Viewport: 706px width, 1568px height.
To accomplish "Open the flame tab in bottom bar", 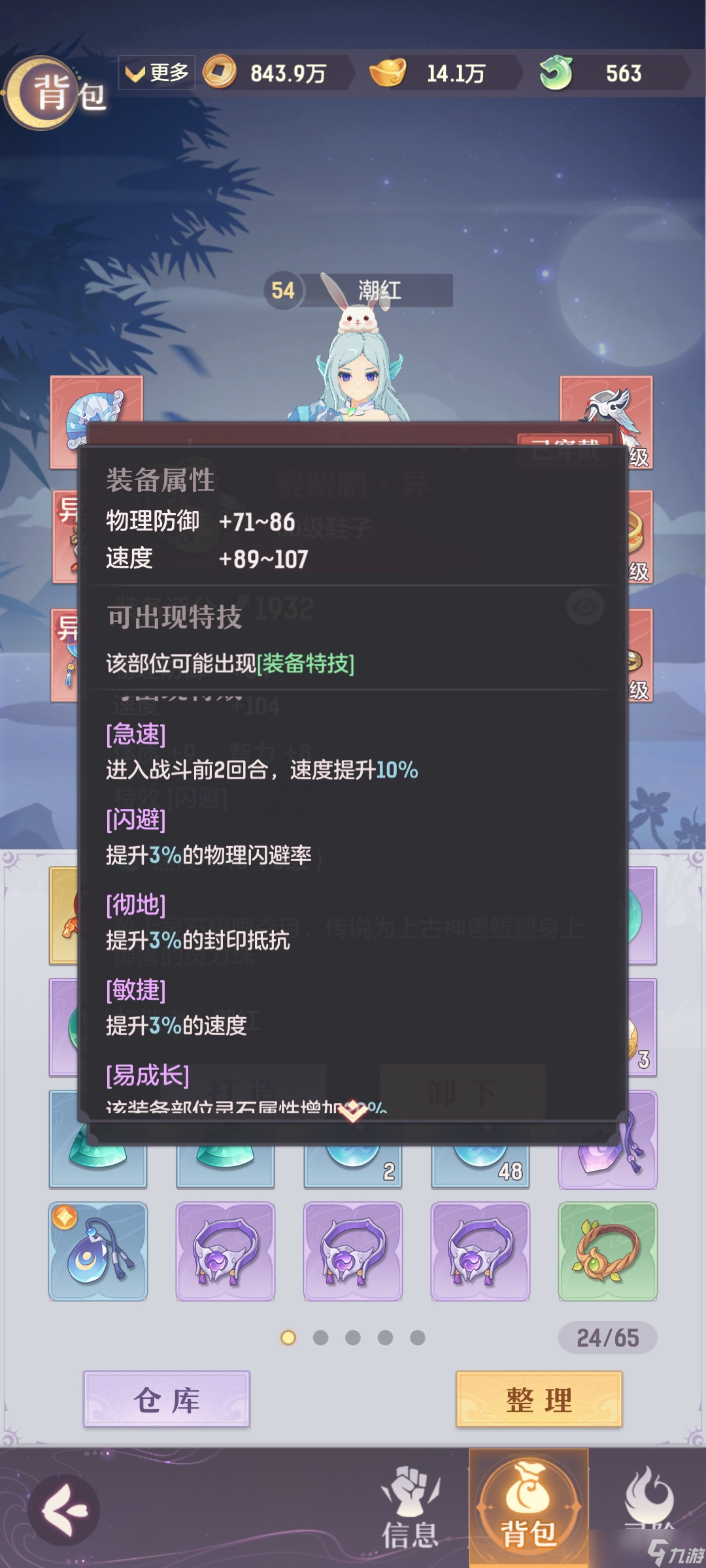I will pyautogui.click(x=648, y=1503).
